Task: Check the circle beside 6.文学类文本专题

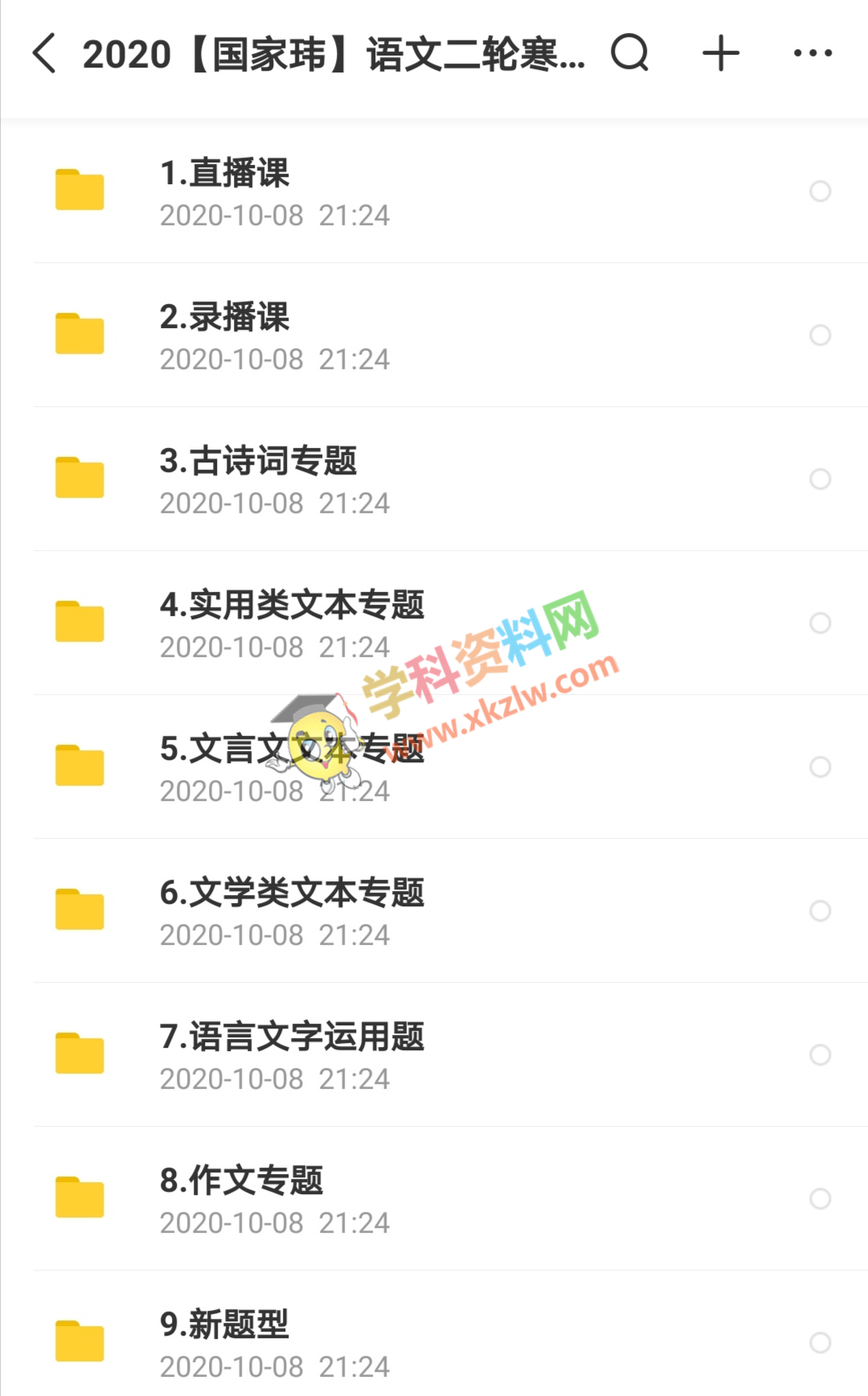Action: pos(820,911)
